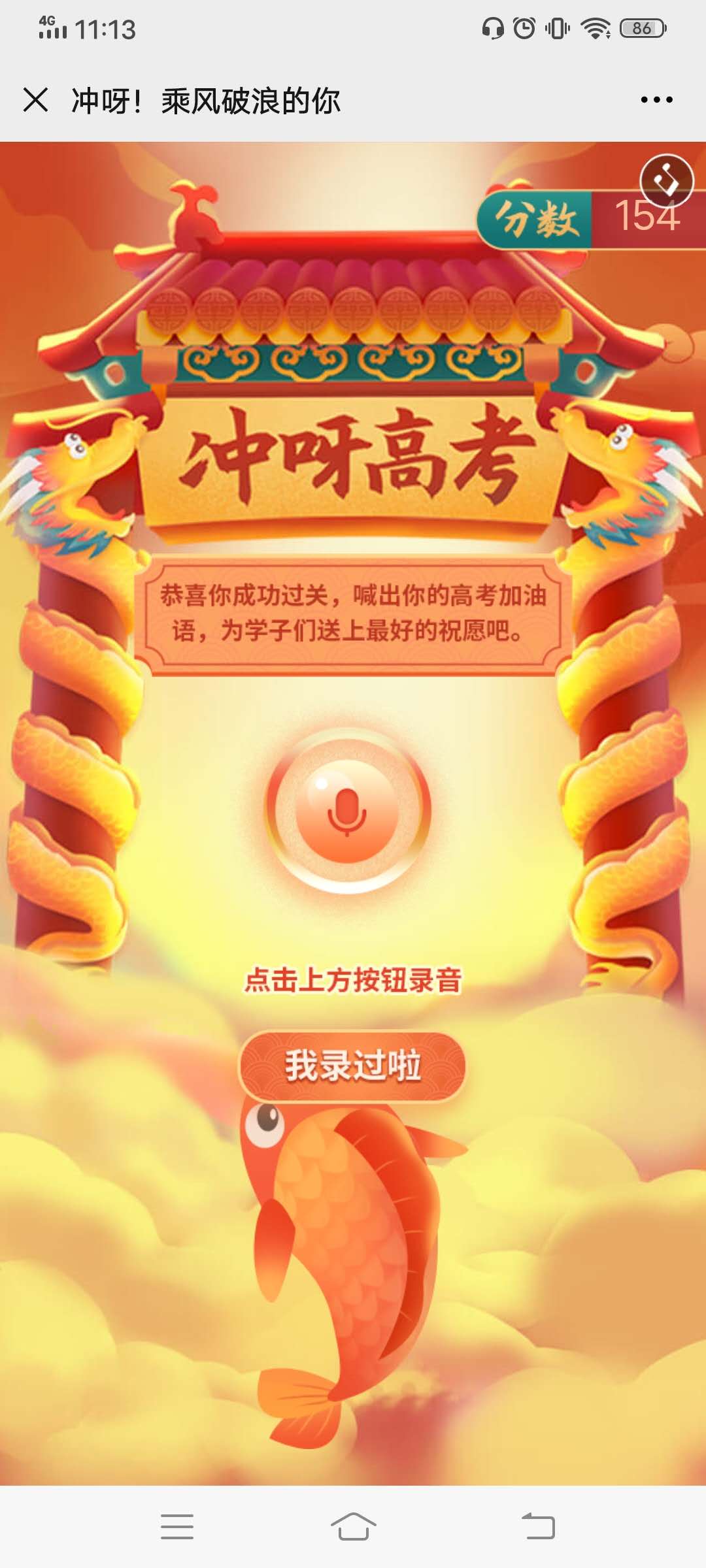The height and width of the screenshot is (1568, 706).
Task: Close the 冲呀！乘风破浪的你 page
Action: coord(35,100)
